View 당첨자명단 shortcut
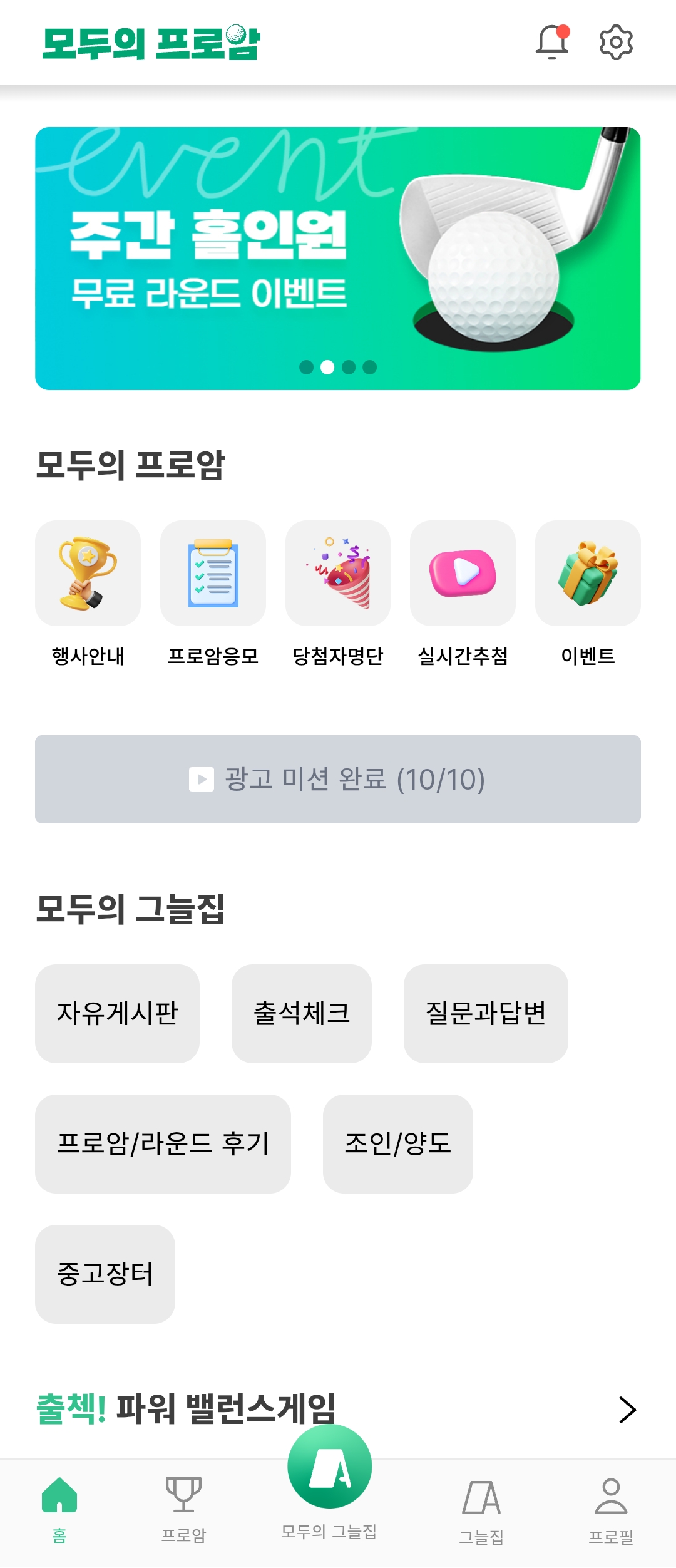 pos(338,573)
